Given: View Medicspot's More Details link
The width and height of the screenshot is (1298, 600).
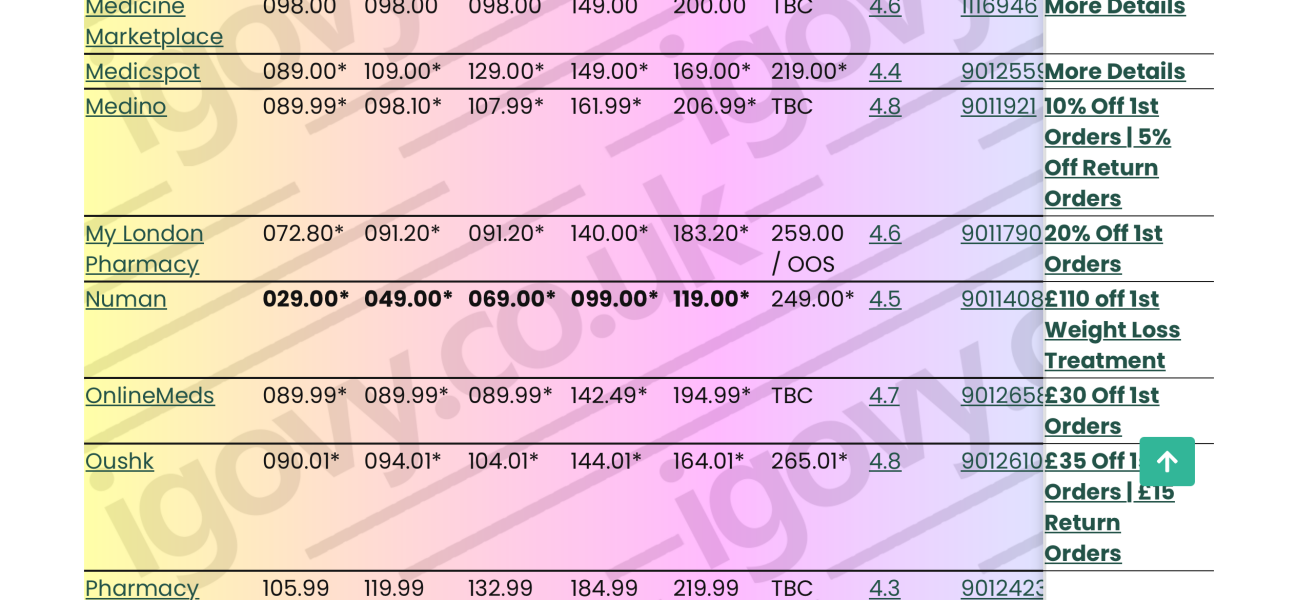Looking at the screenshot, I should tap(1114, 72).
